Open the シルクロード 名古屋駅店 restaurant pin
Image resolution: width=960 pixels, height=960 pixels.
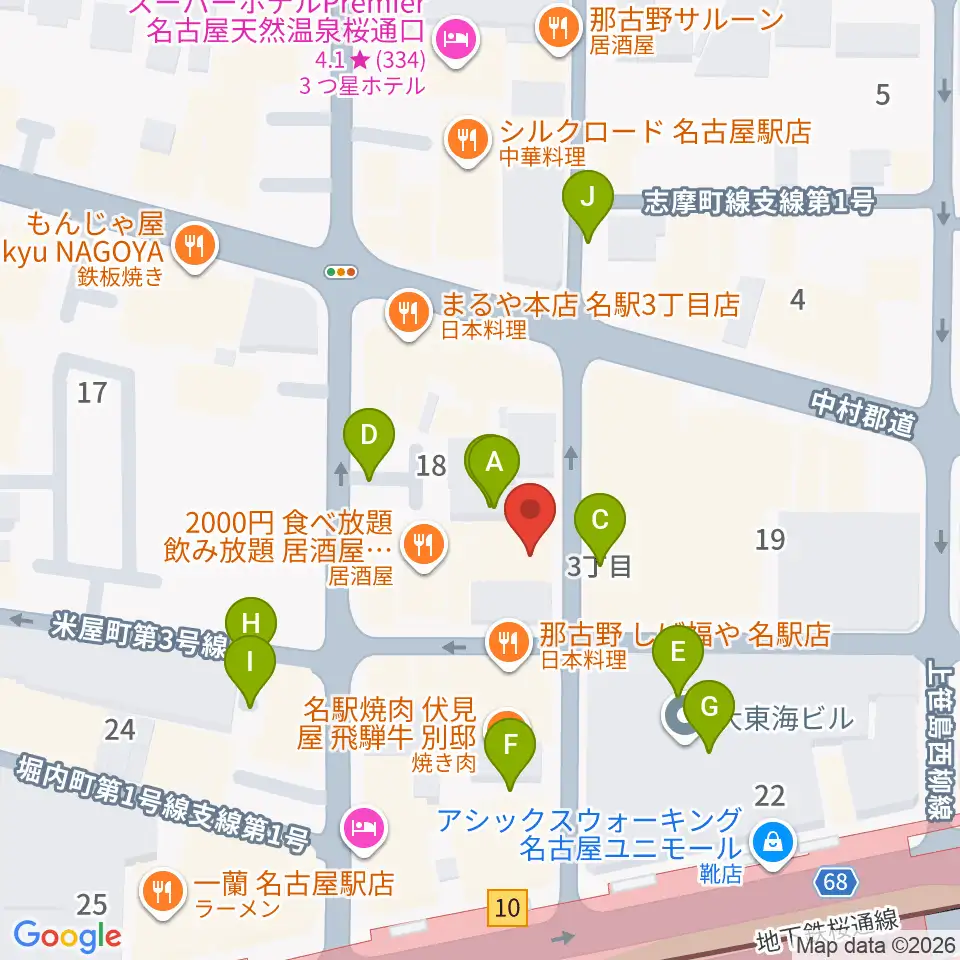468,142
